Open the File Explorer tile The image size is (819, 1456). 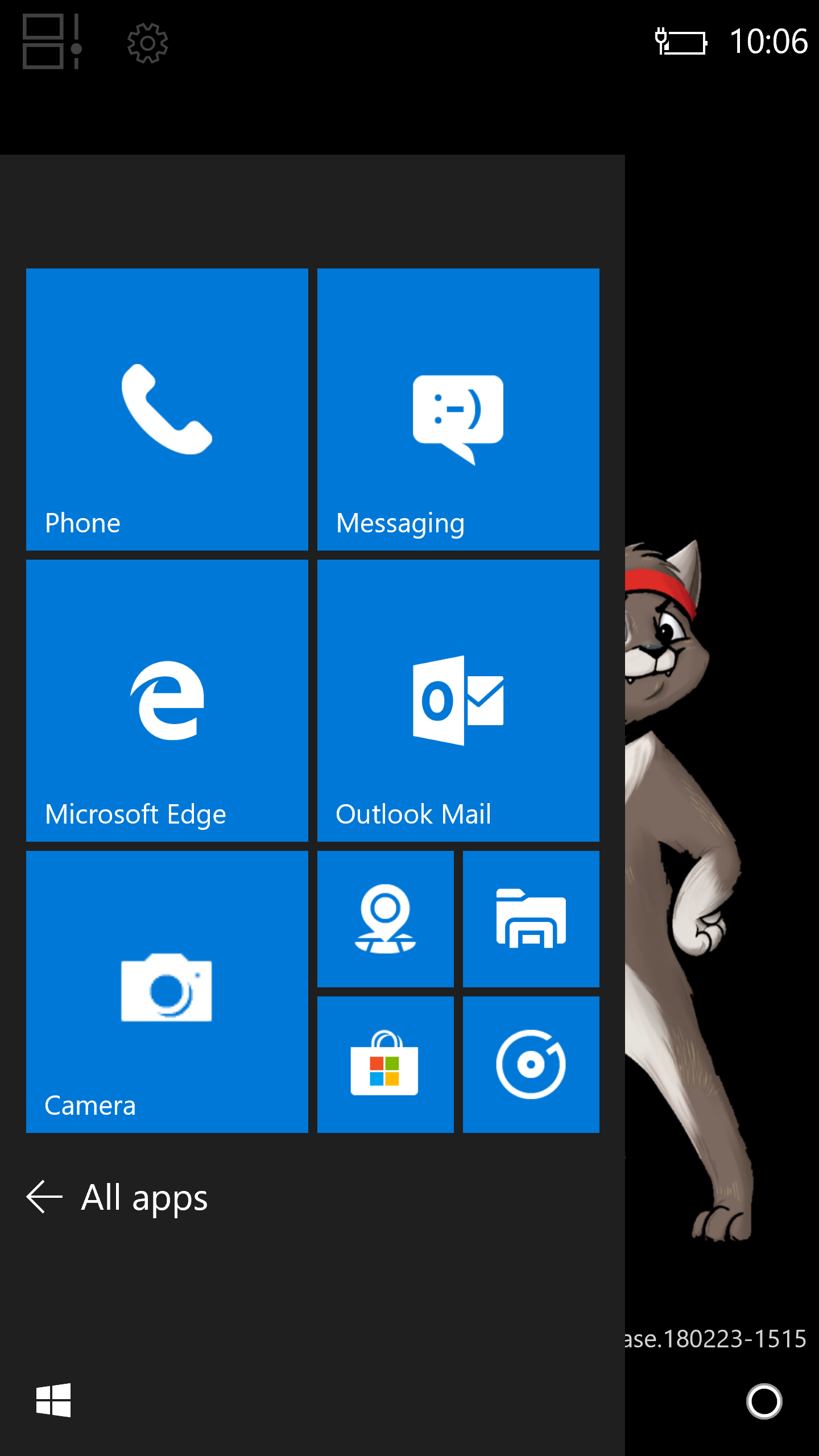(x=531, y=919)
